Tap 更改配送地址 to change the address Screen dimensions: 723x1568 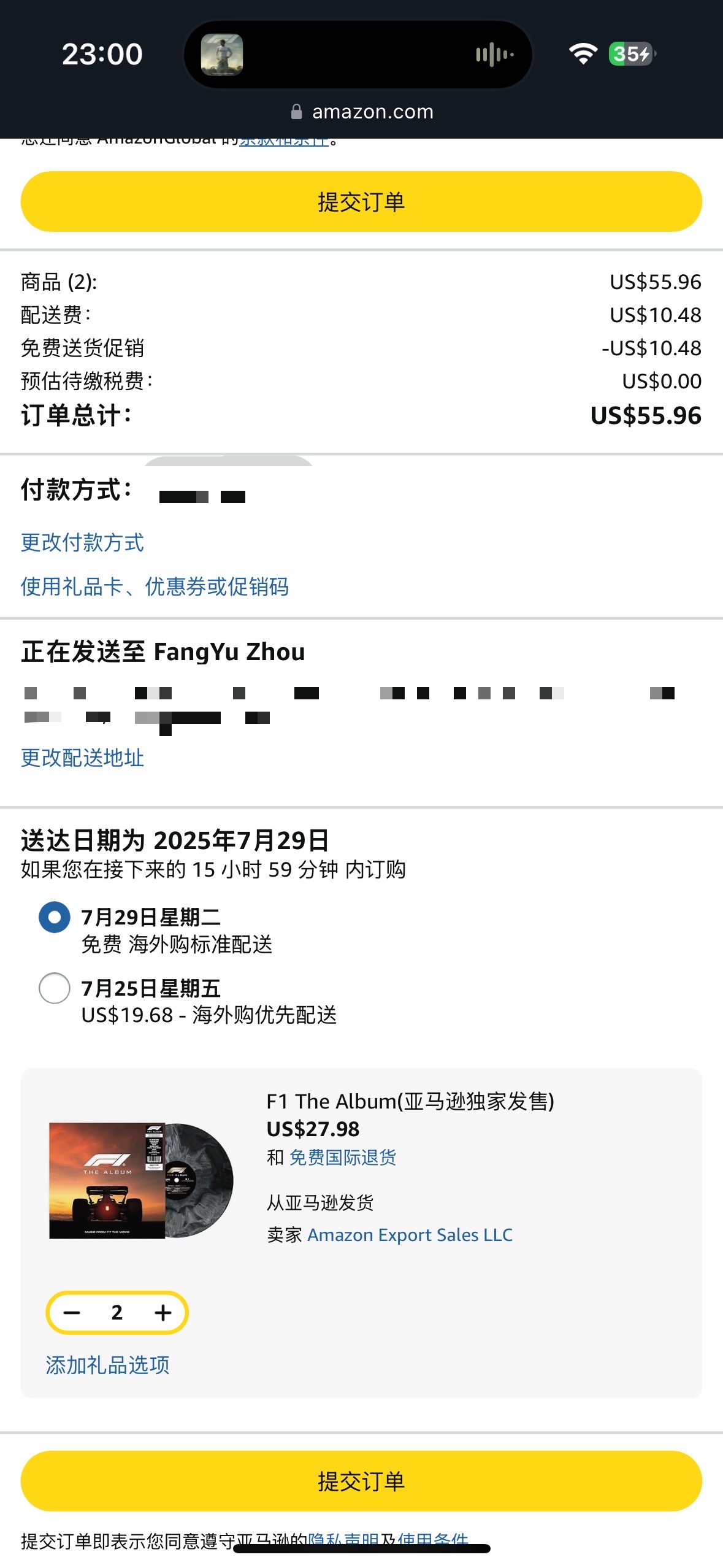pyautogui.click(x=82, y=758)
